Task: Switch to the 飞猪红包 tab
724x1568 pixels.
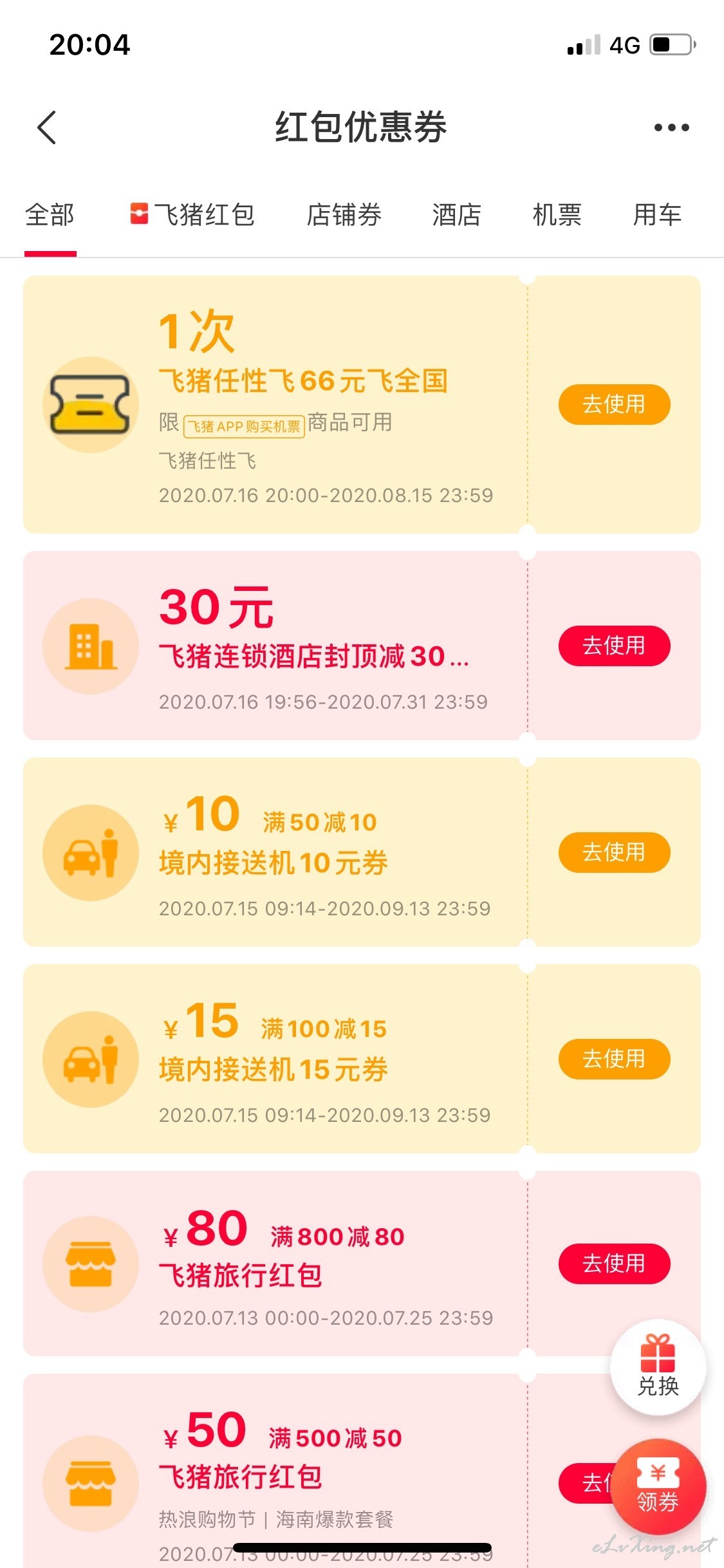Action: [192, 215]
